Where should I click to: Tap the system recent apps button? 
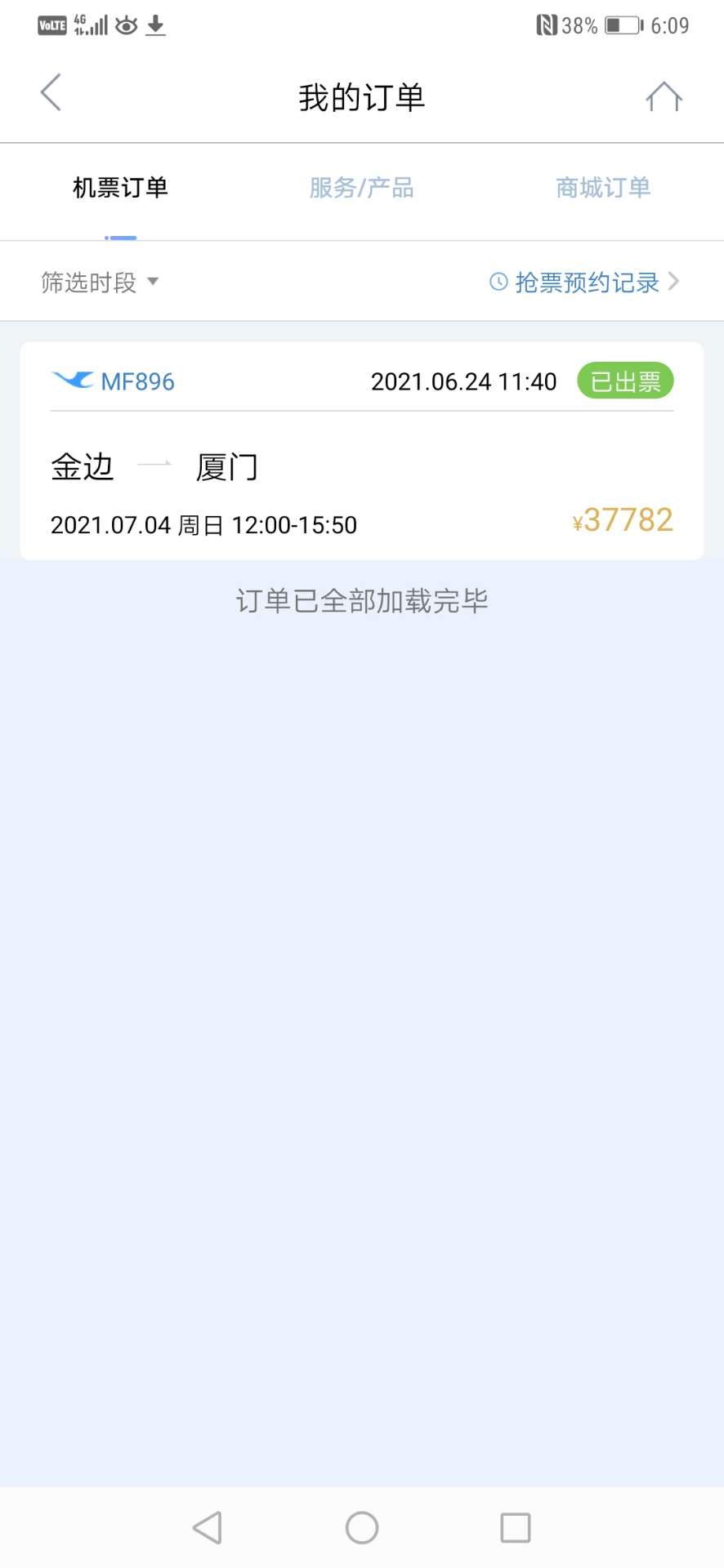(x=515, y=1527)
